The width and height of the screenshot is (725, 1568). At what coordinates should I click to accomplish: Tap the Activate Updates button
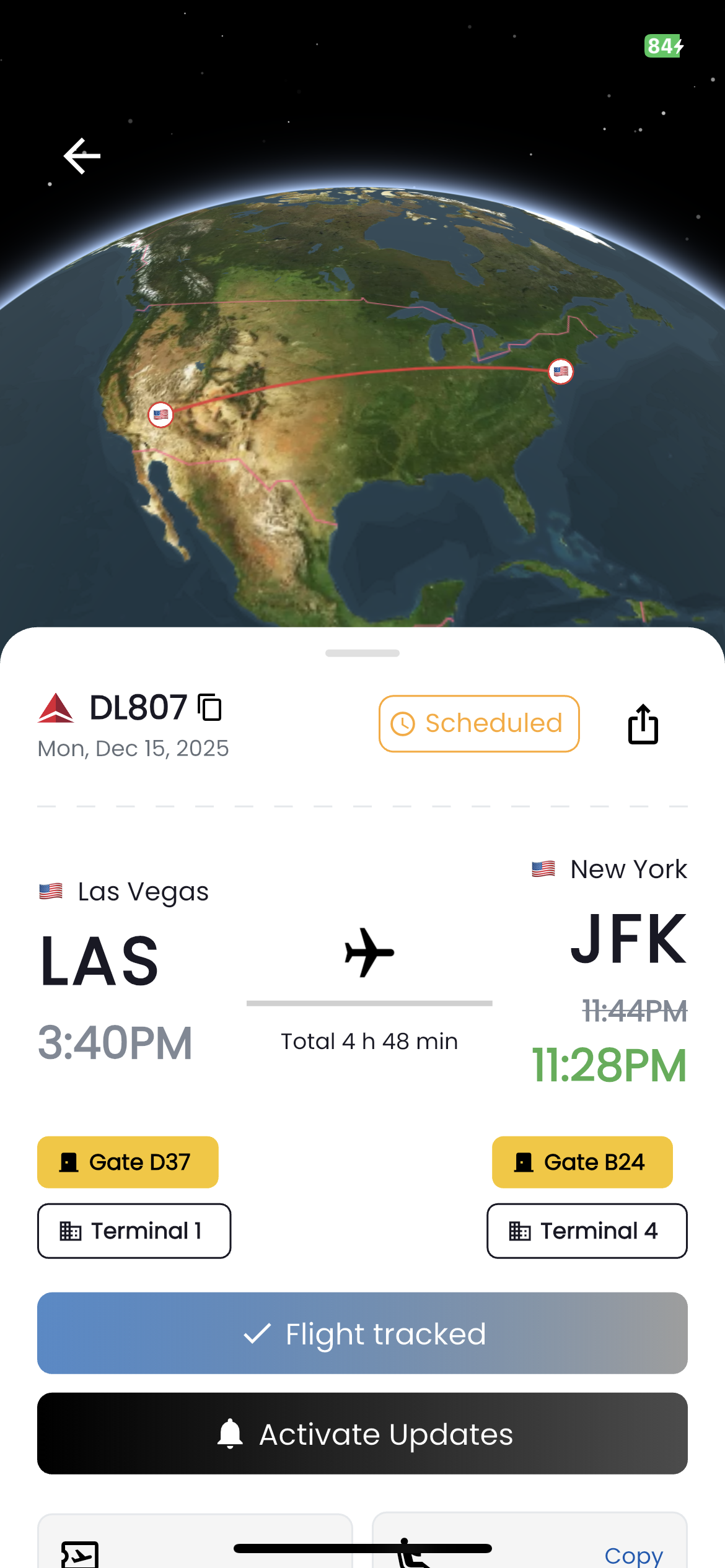[362, 1434]
